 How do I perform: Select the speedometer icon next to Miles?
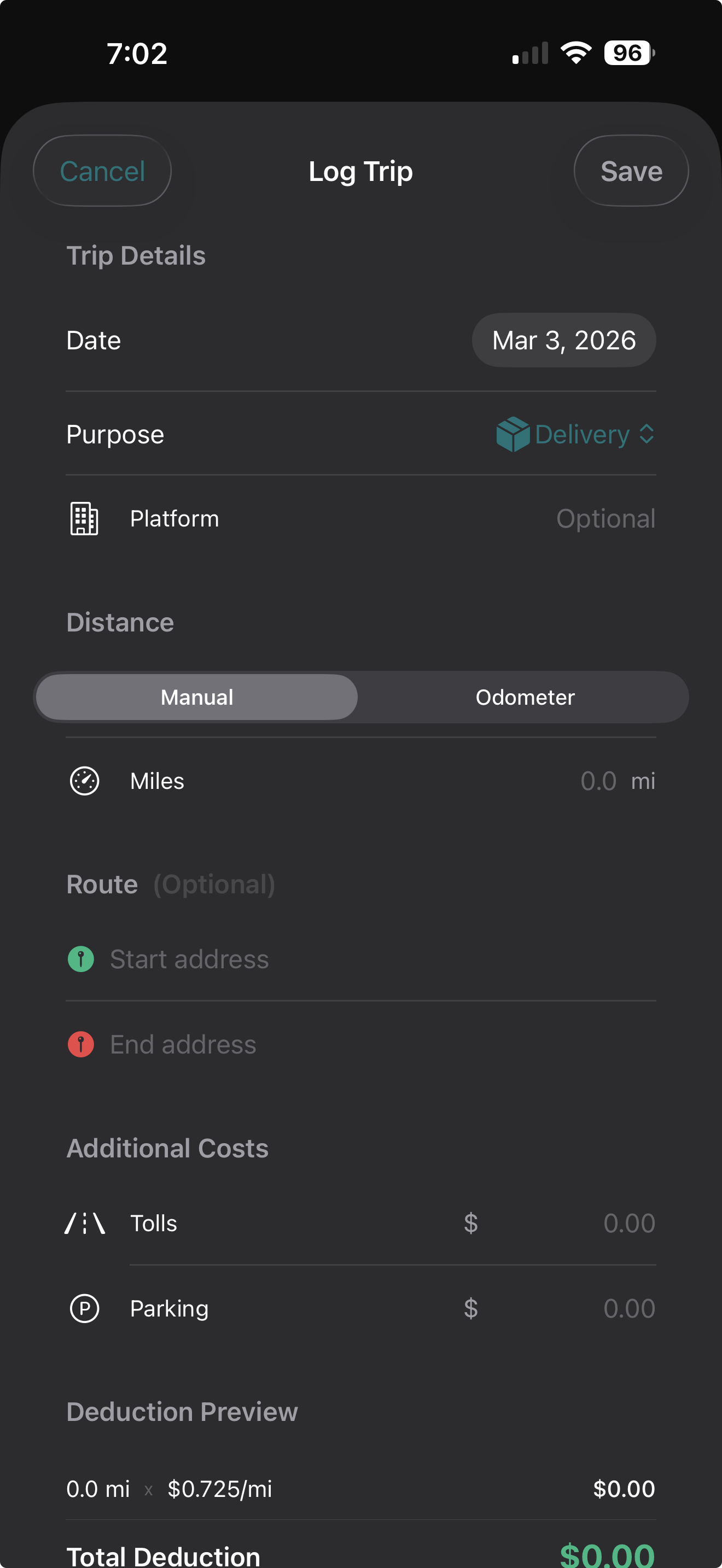coord(84,781)
